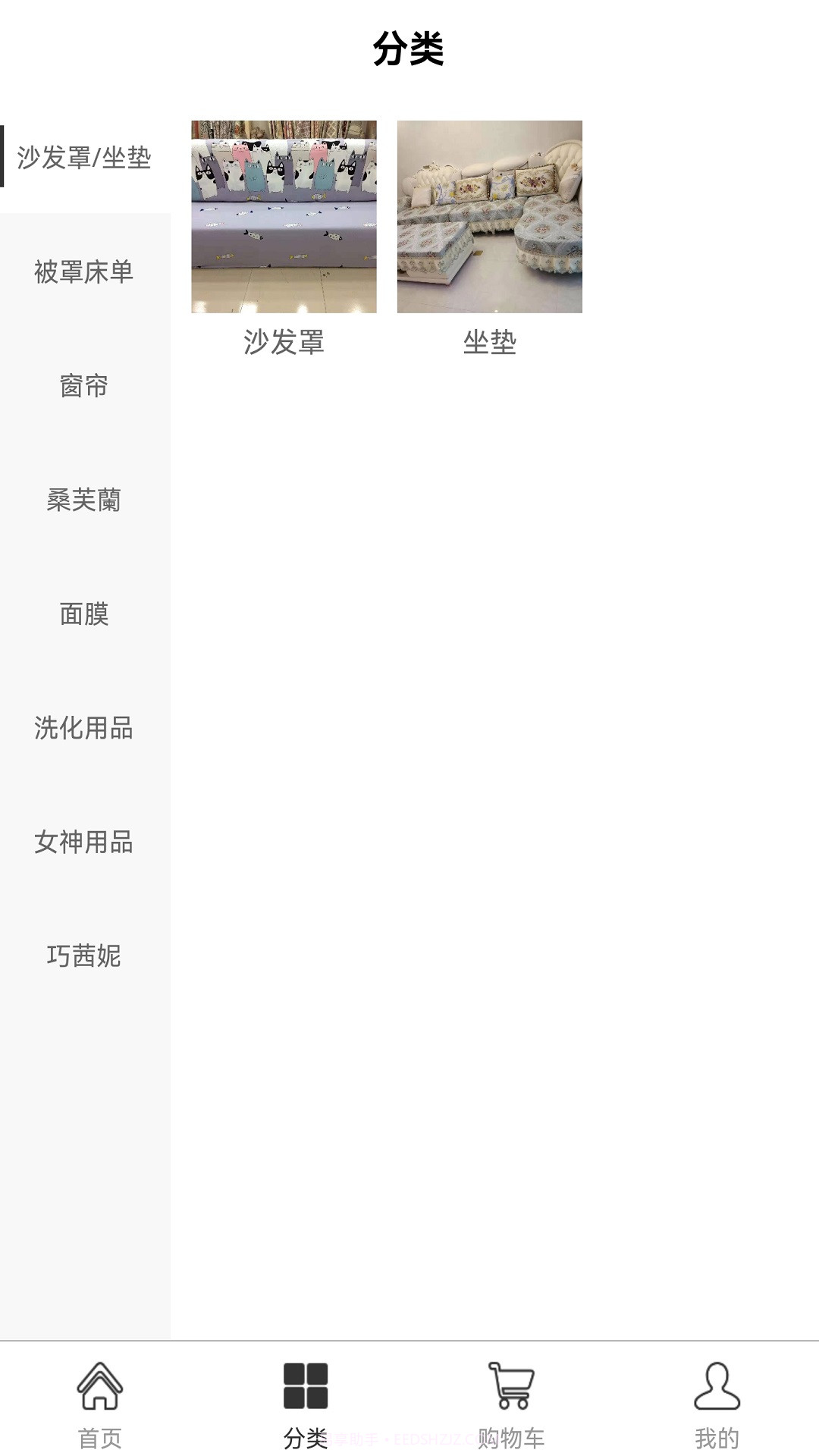Viewport: 819px width, 1456px height.
Task: Select the 女神用品 category
Action: [85, 843]
